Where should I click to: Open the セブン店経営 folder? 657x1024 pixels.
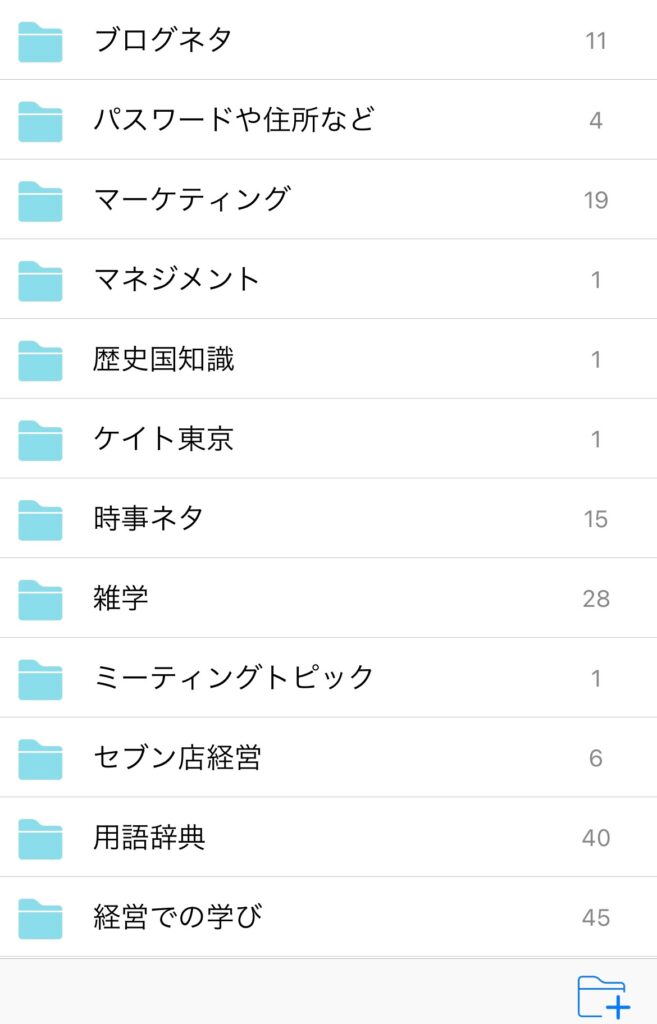(x=177, y=757)
